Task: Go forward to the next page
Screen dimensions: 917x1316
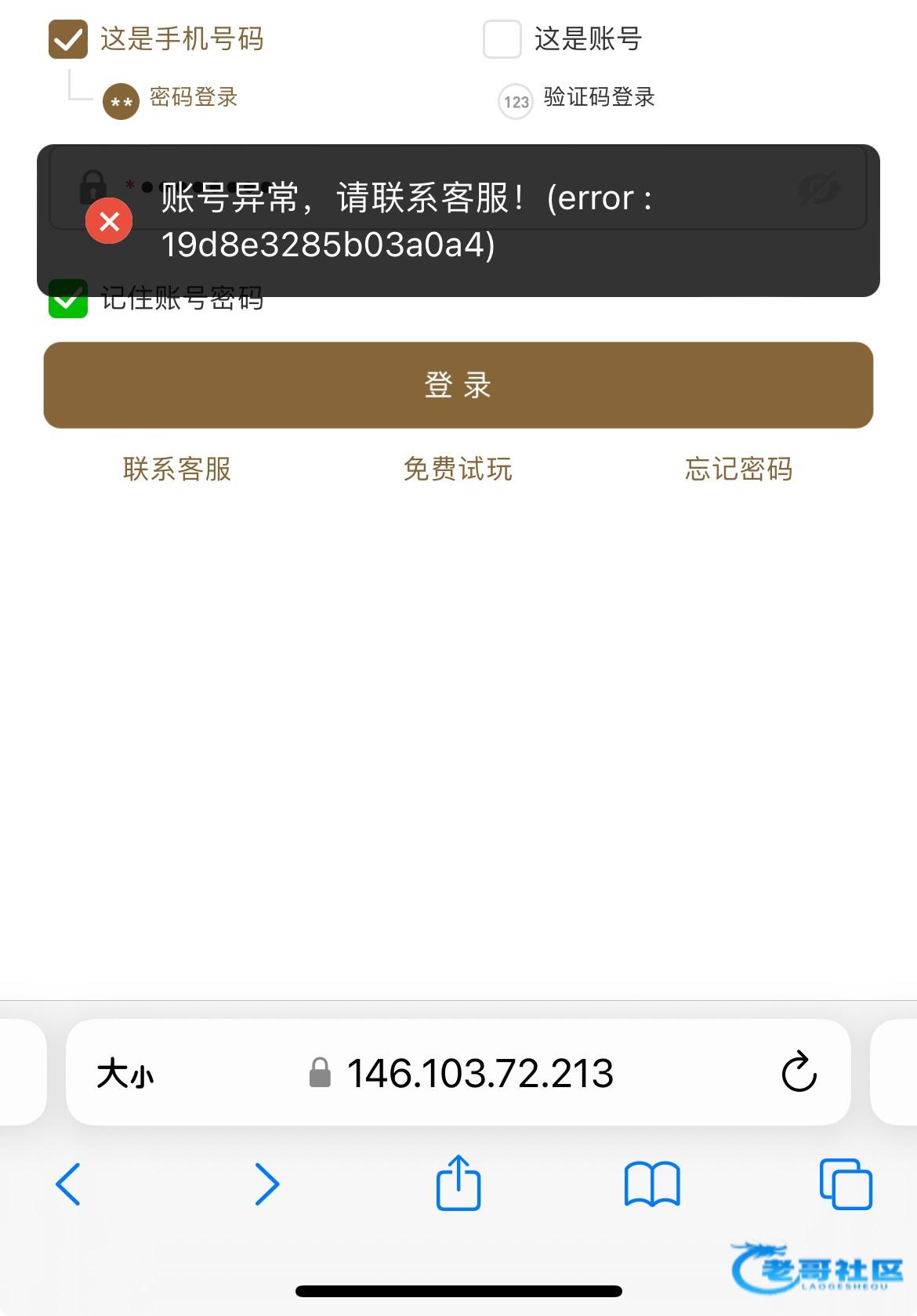Action: coord(266,1184)
